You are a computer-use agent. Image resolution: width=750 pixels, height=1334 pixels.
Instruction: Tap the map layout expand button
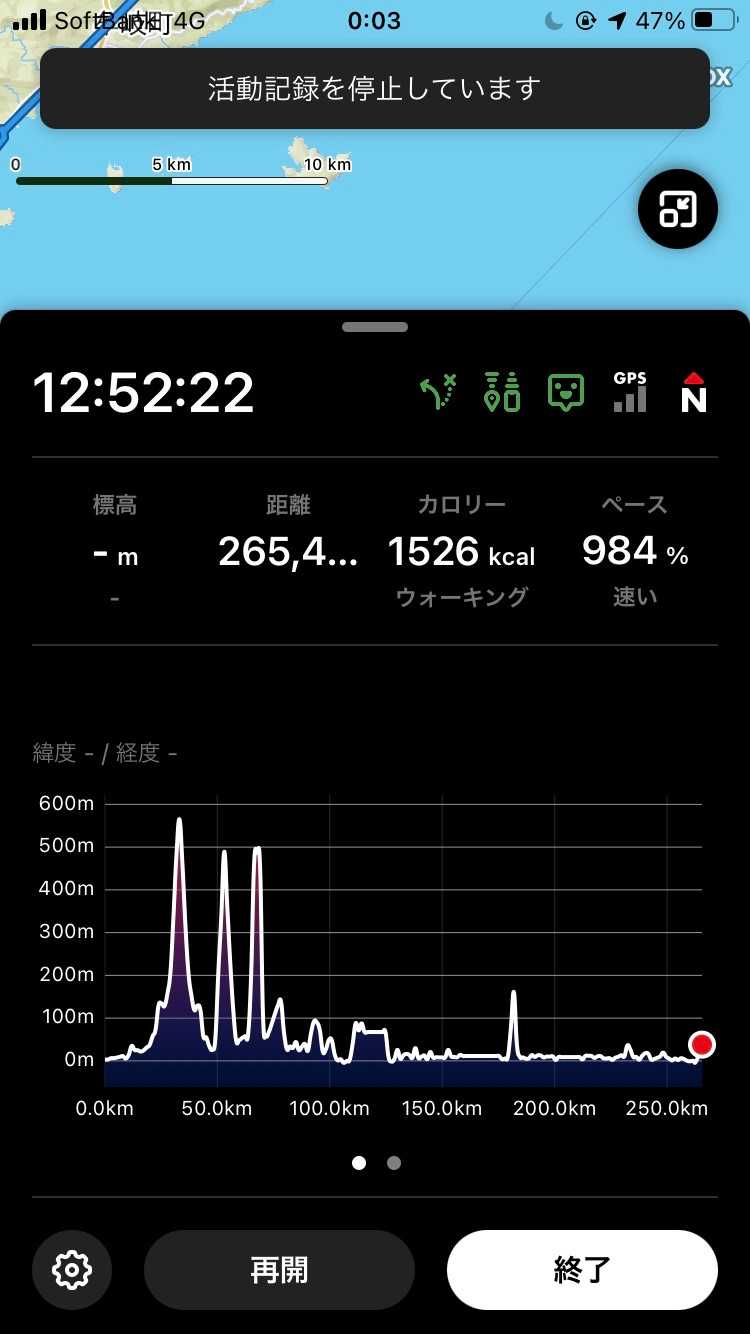pyautogui.click(x=678, y=209)
